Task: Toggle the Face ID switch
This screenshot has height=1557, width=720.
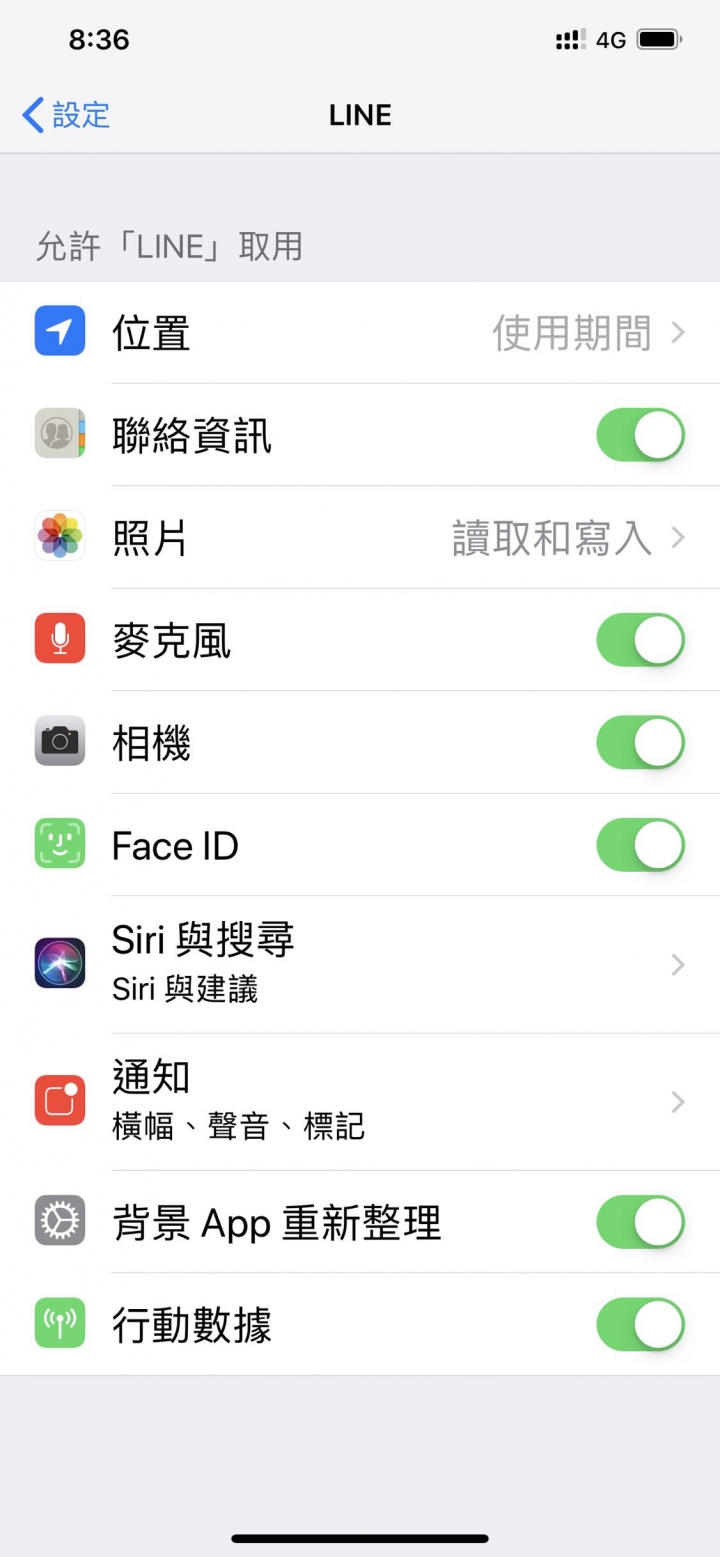Action: point(640,845)
